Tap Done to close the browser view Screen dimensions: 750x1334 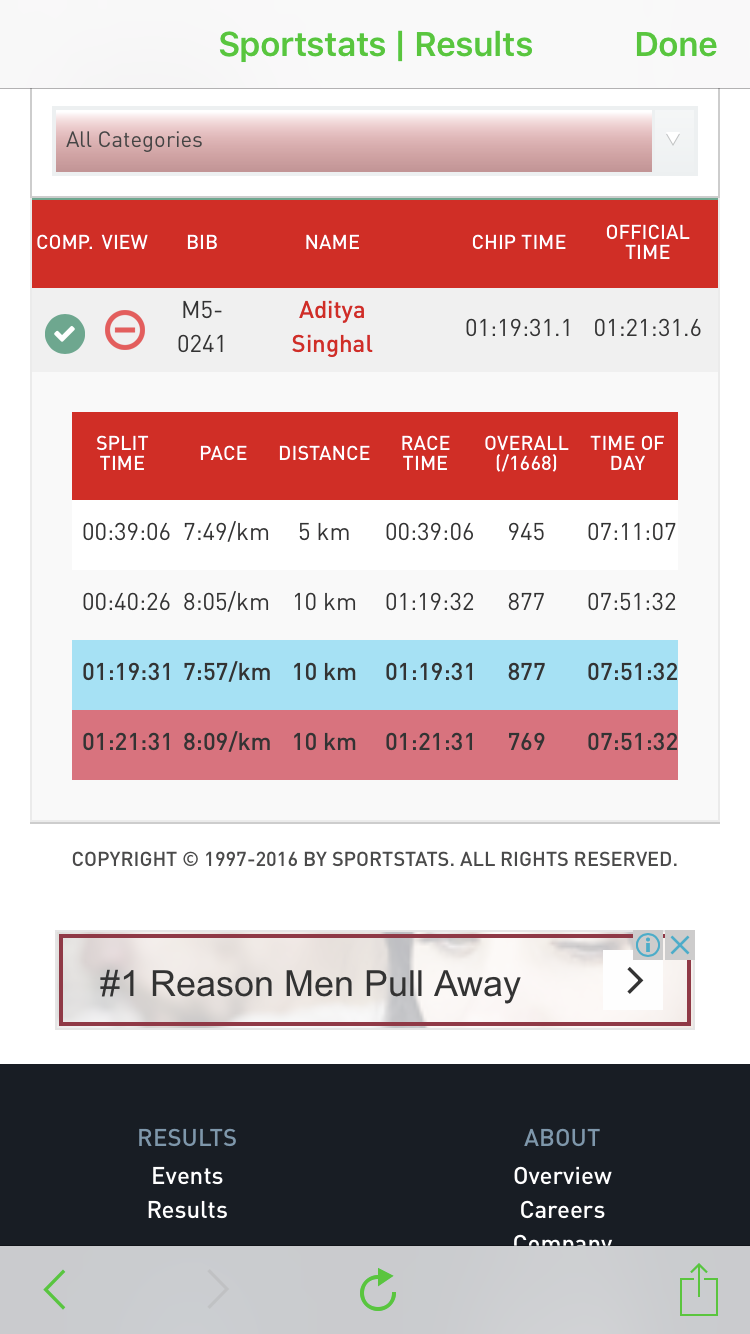tap(676, 45)
